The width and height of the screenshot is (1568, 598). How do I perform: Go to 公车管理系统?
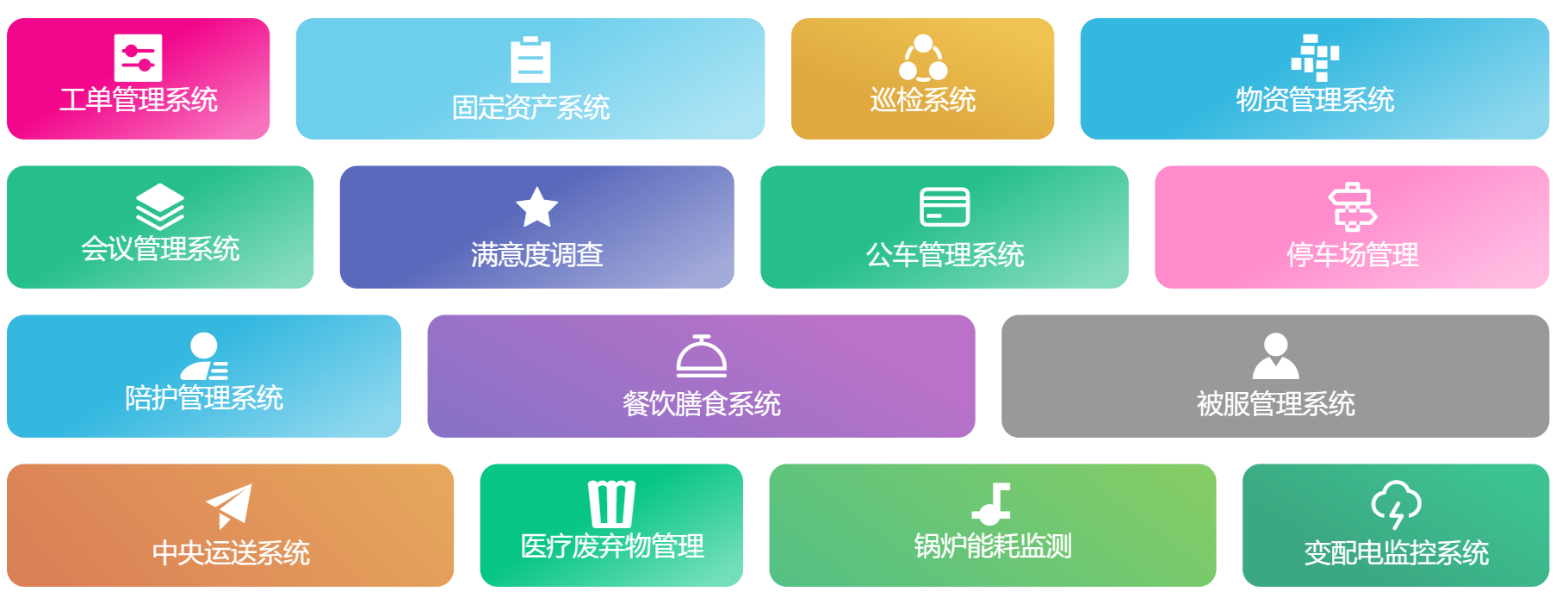(x=944, y=227)
